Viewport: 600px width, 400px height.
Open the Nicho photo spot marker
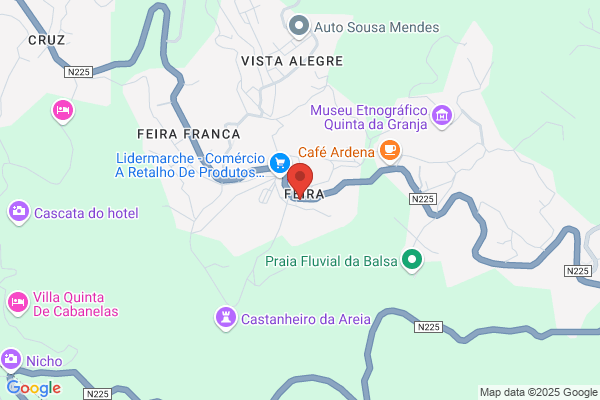(x=11, y=360)
